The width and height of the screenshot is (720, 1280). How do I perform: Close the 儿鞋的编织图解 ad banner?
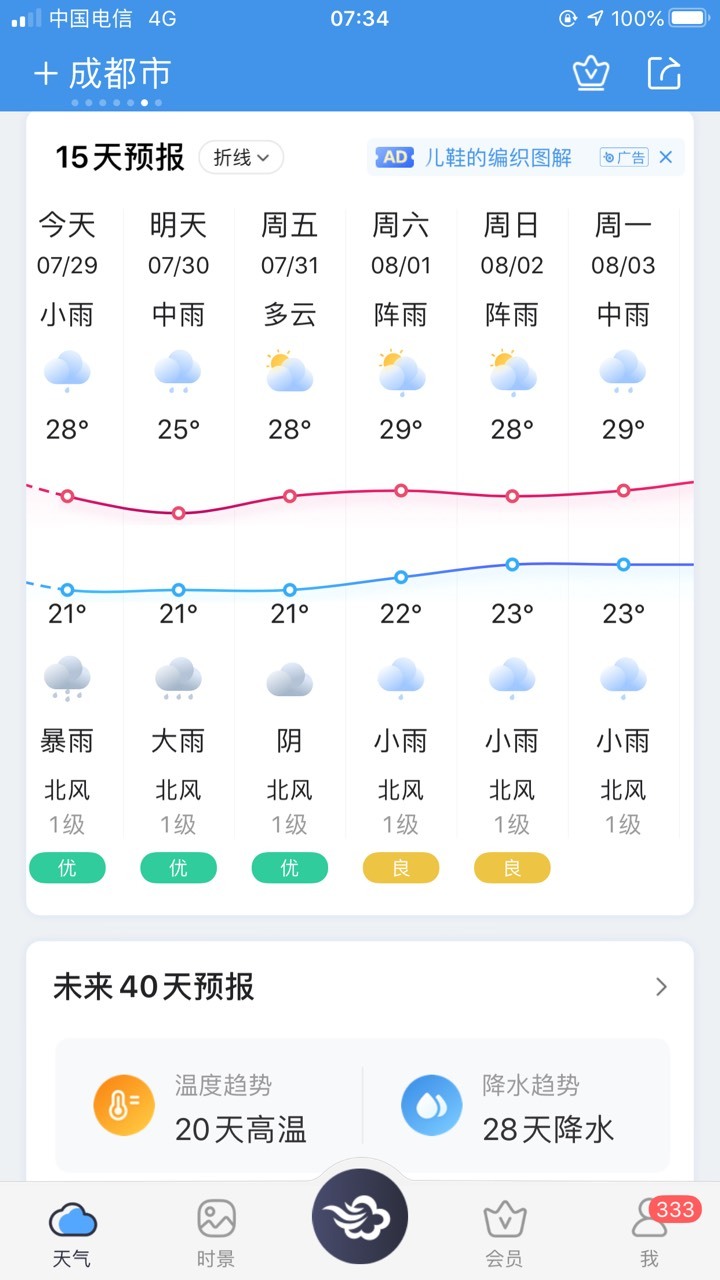666,157
